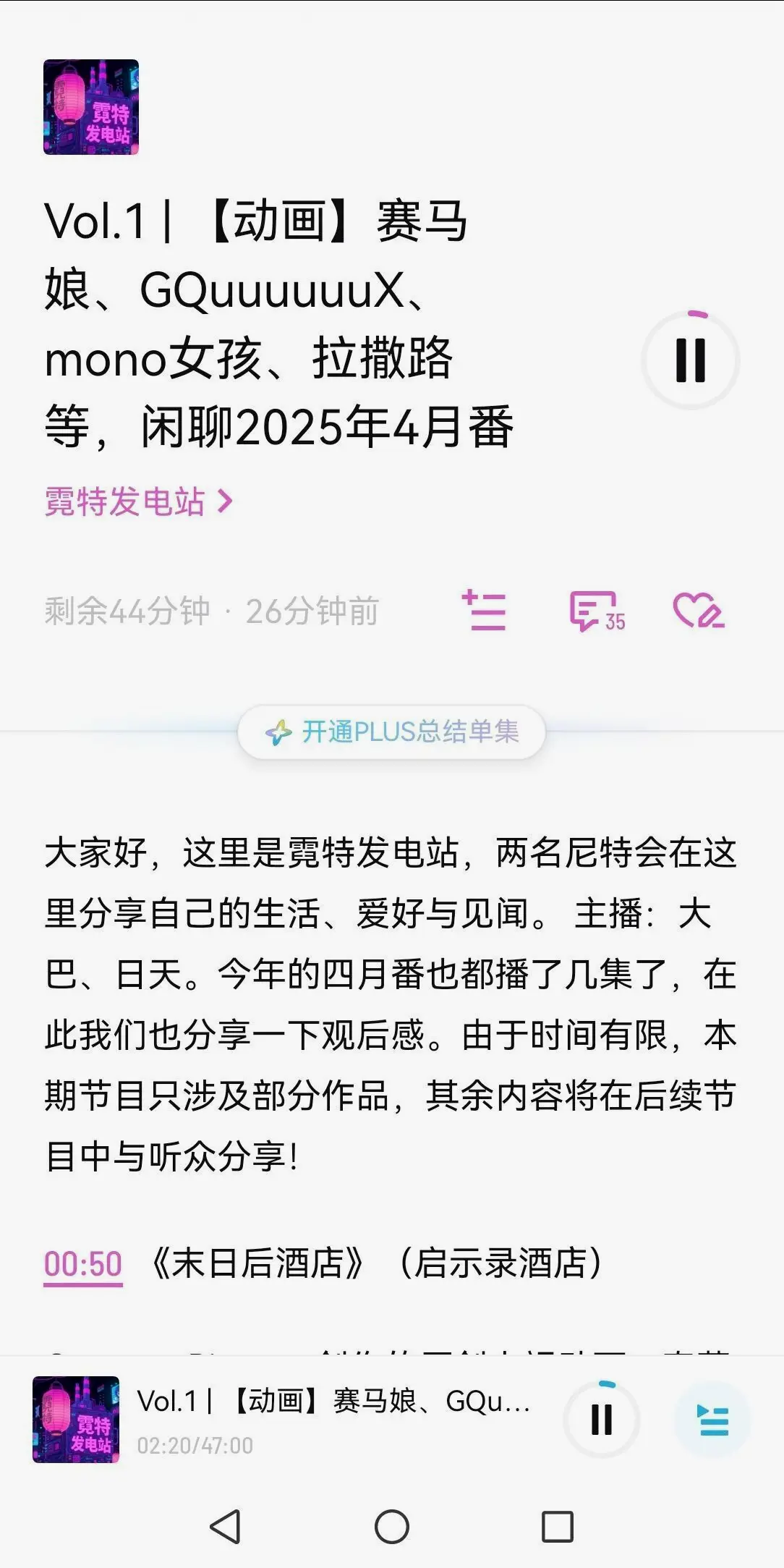Pause playback in the bottom mini player

[601, 1419]
